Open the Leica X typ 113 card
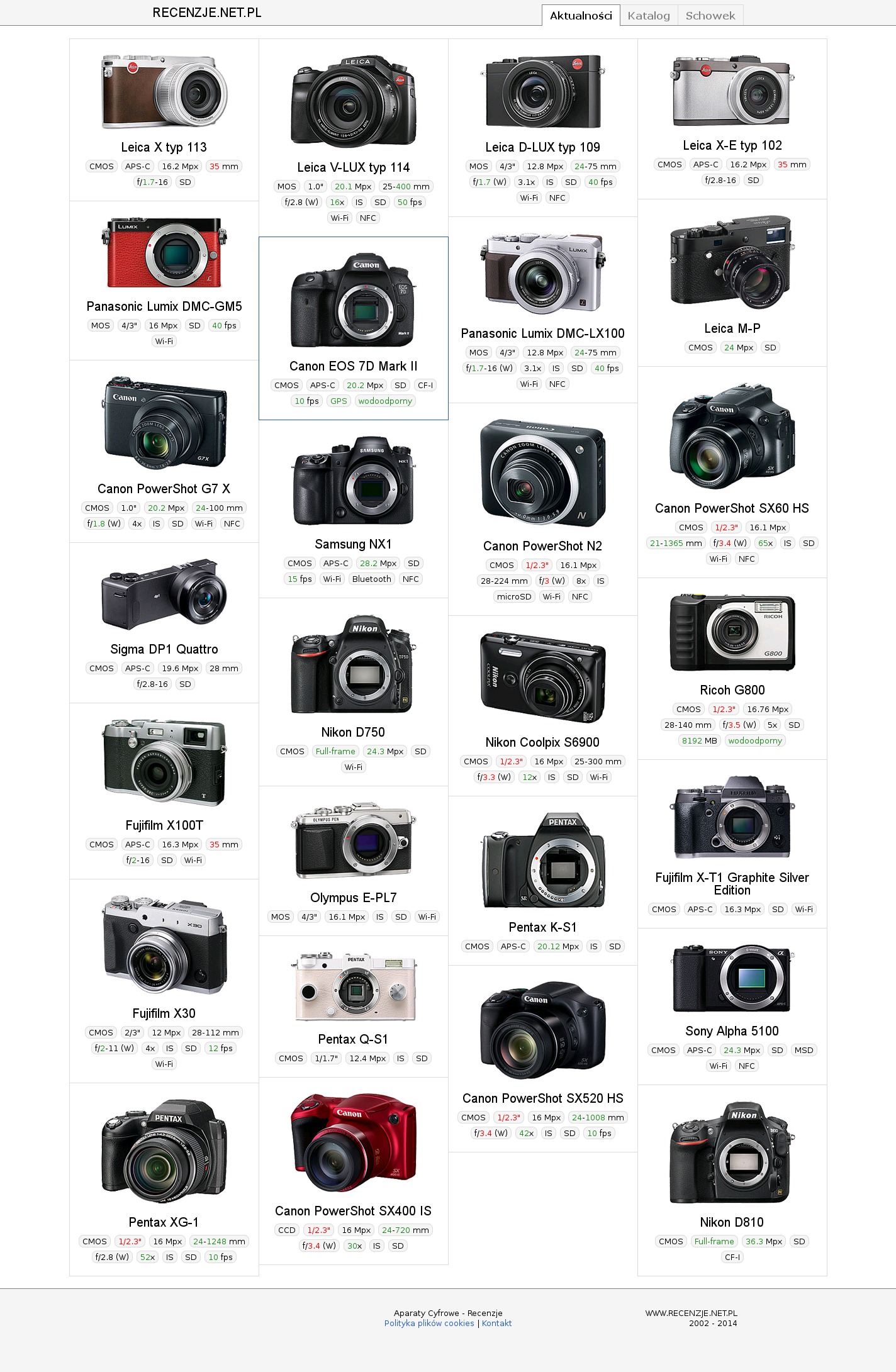This screenshot has width=896, height=1372. 164,147
